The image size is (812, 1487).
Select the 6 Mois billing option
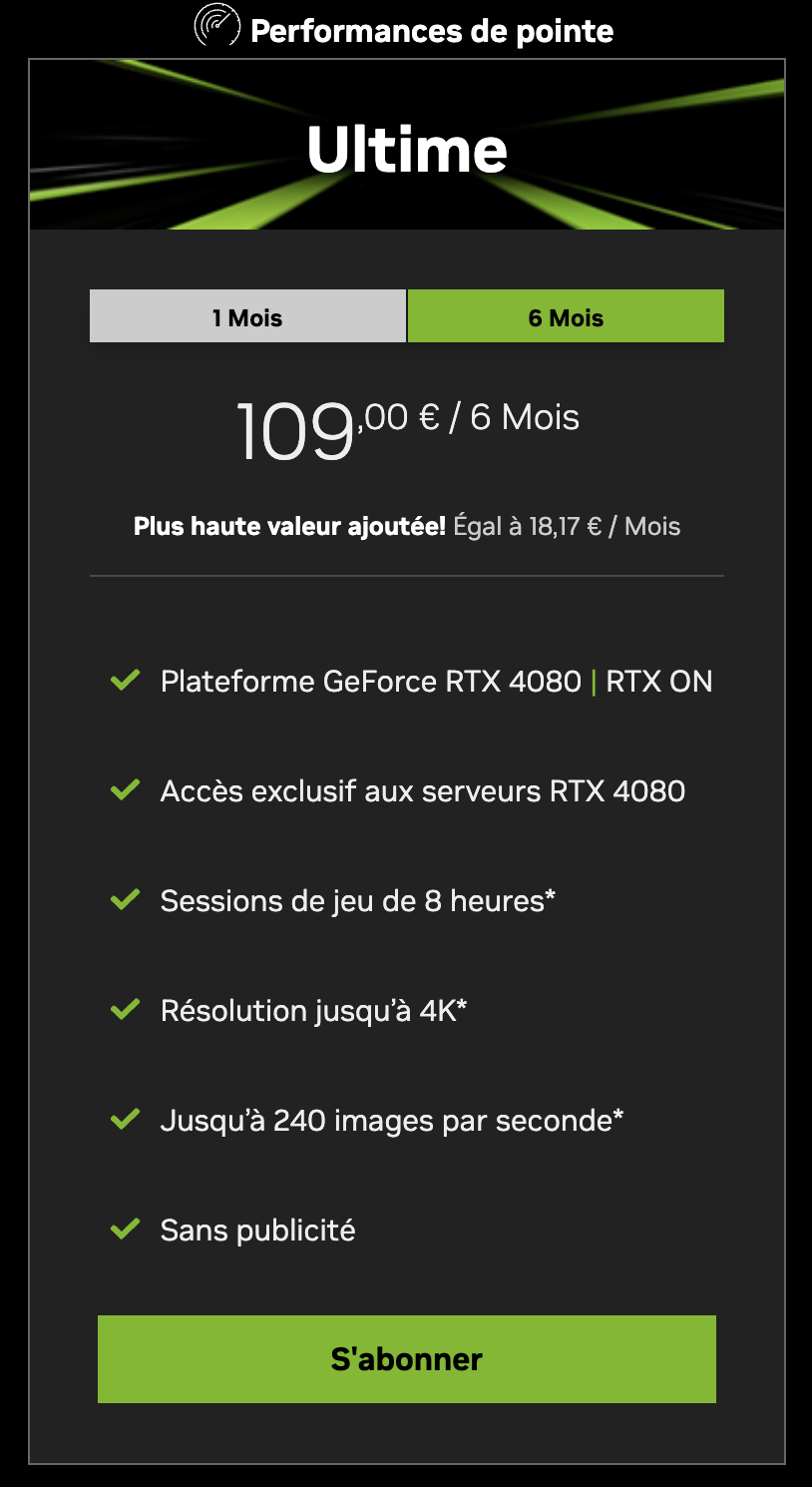566,317
